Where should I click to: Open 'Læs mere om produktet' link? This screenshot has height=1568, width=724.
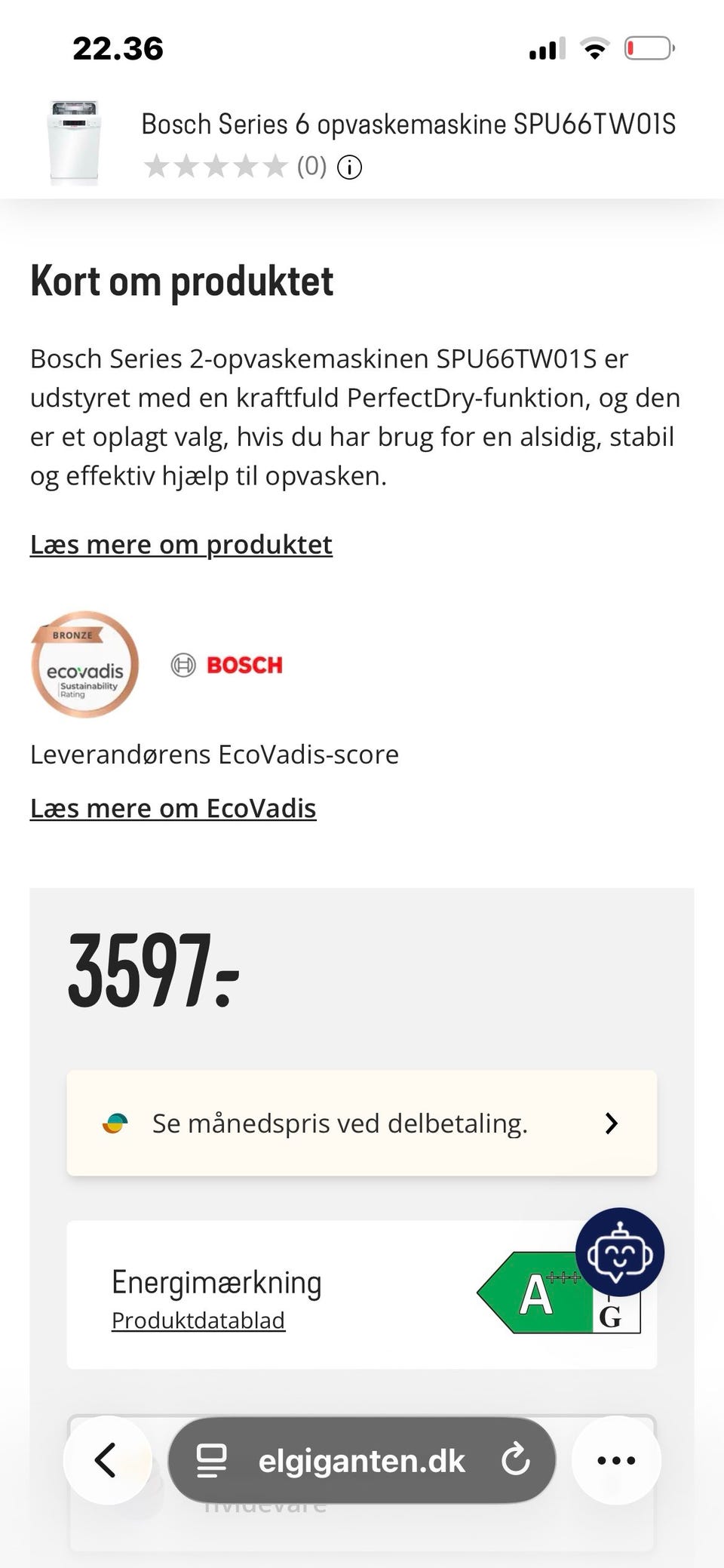coord(181,545)
